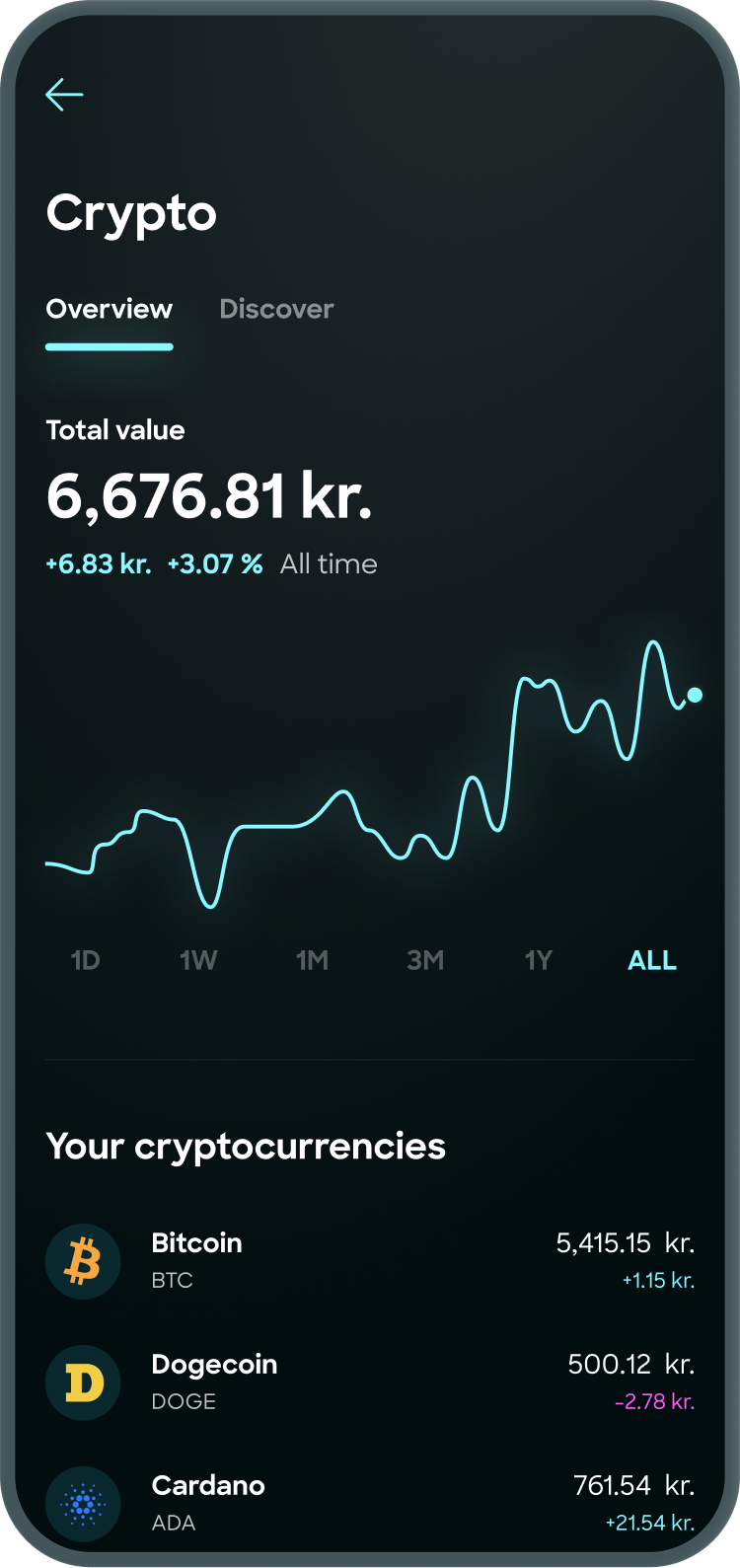
Task: Click the Bitcoin coin icon
Action: (83, 1260)
